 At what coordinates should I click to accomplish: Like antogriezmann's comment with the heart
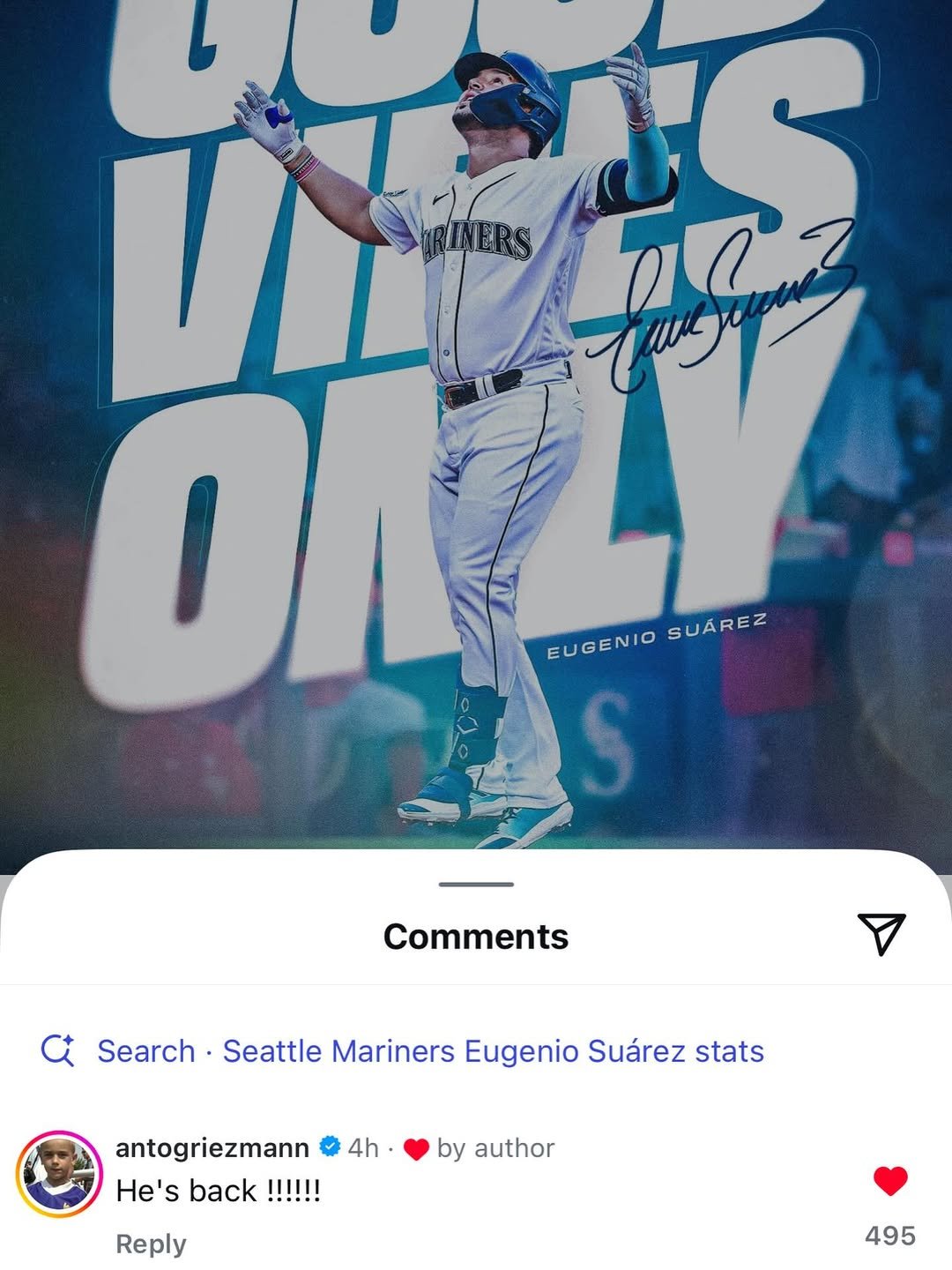889,1181
